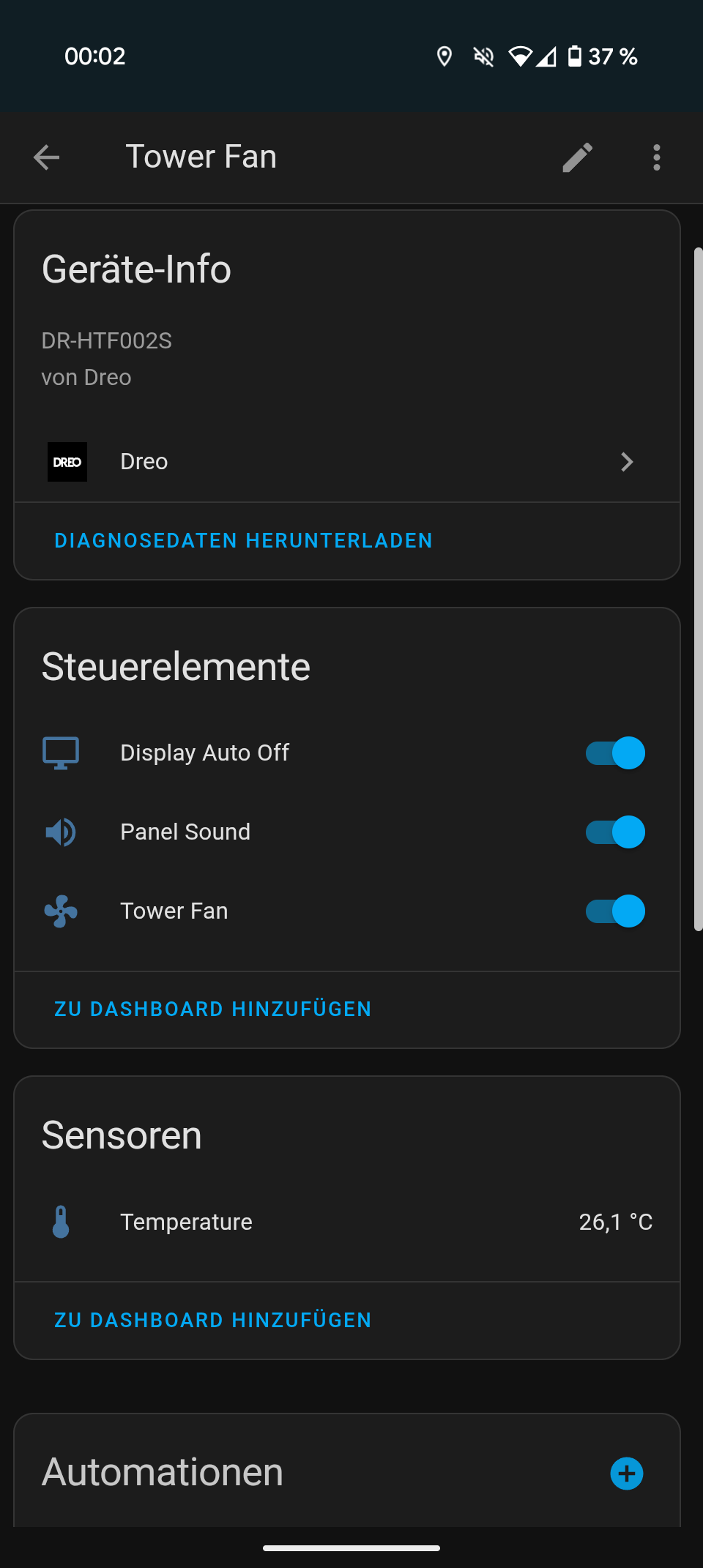This screenshot has width=703, height=1568.
Task: Open the three-dot overflow menu
Action: pos(657,157)
